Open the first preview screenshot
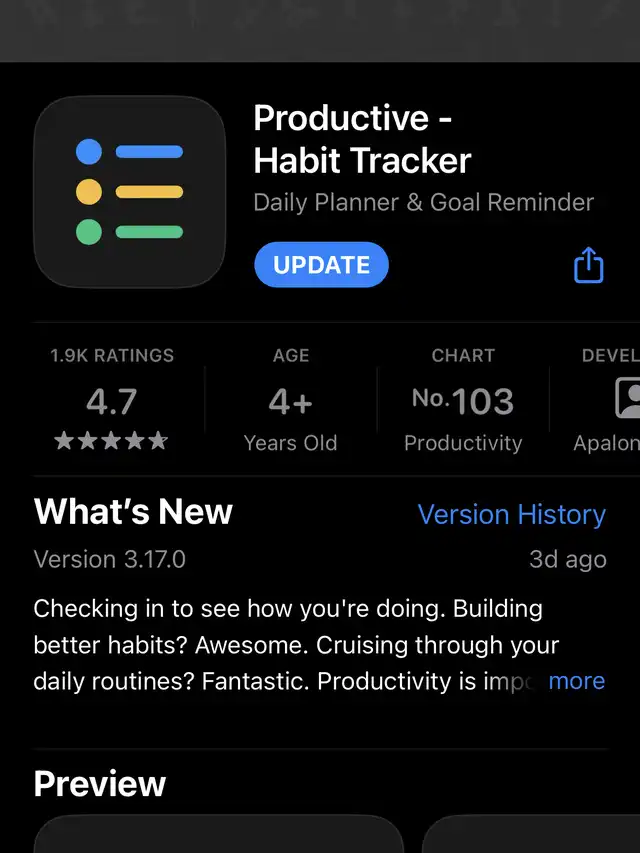 pos(218,835)
